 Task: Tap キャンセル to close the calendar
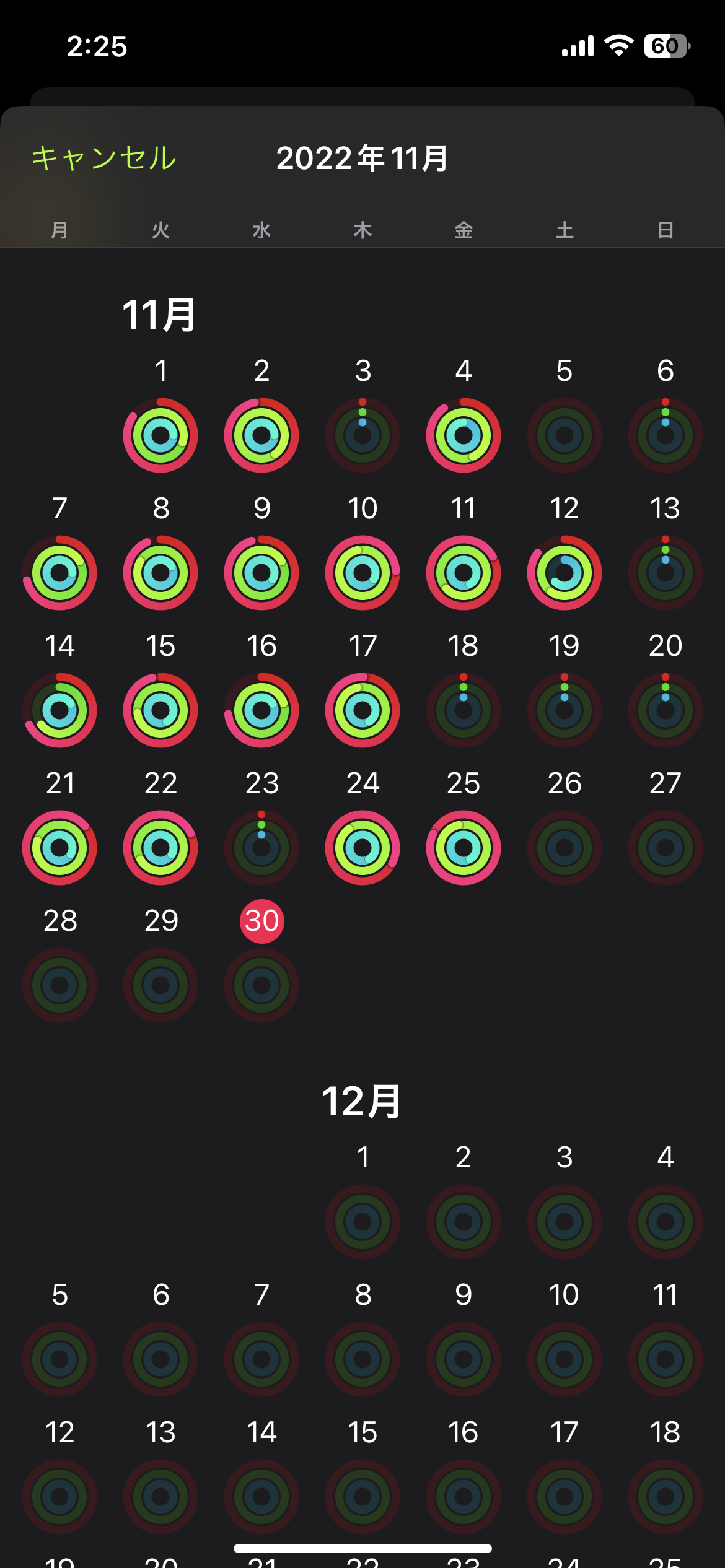(x=104, y=158)
